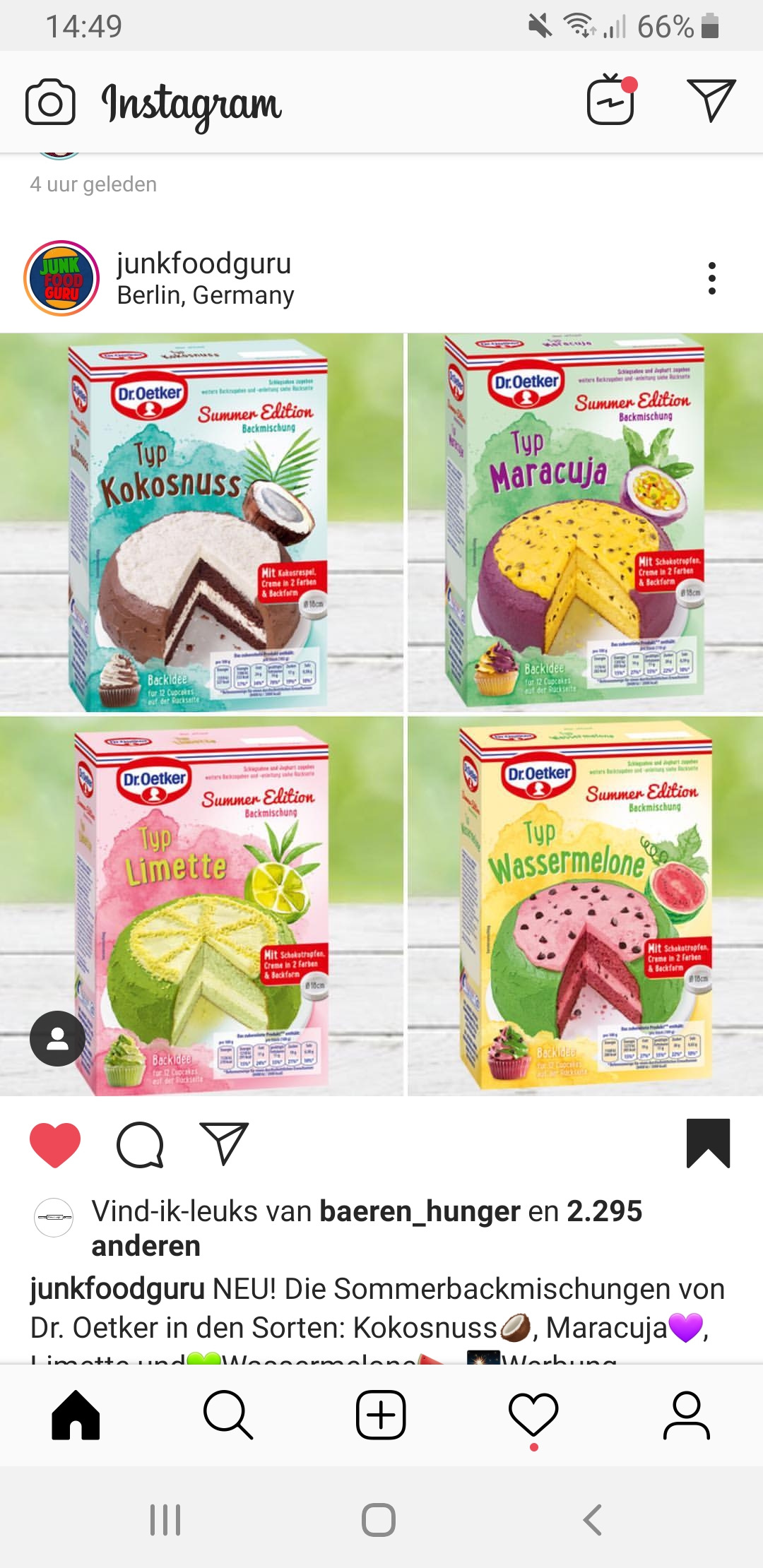View the 2.295 anderen likes list

[x=367, y=1228]
